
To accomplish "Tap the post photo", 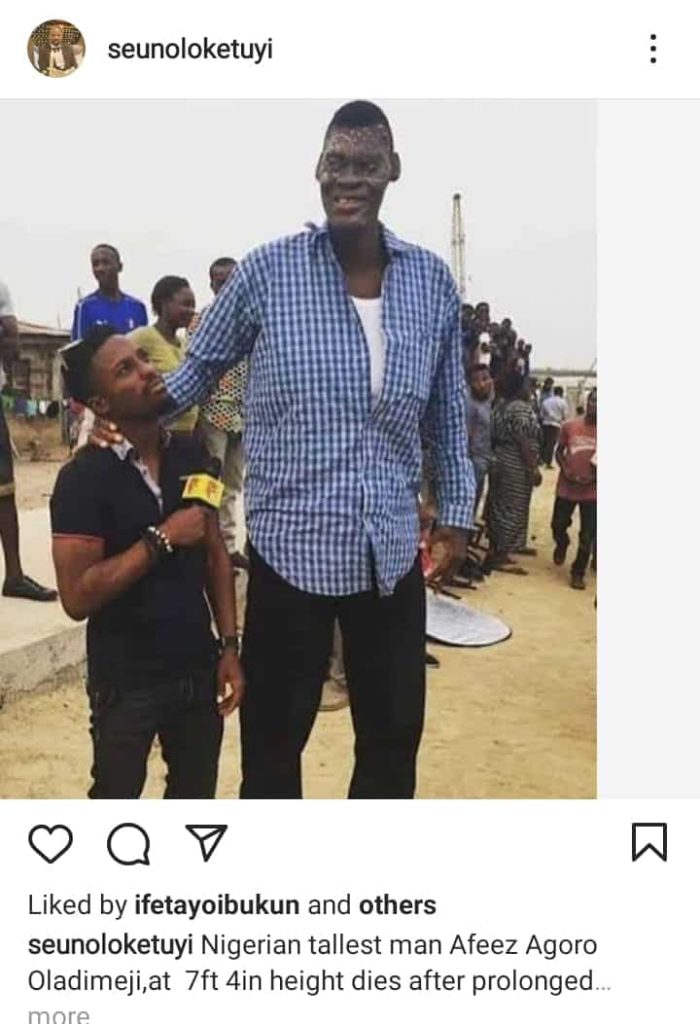I will tap(298, 450).
